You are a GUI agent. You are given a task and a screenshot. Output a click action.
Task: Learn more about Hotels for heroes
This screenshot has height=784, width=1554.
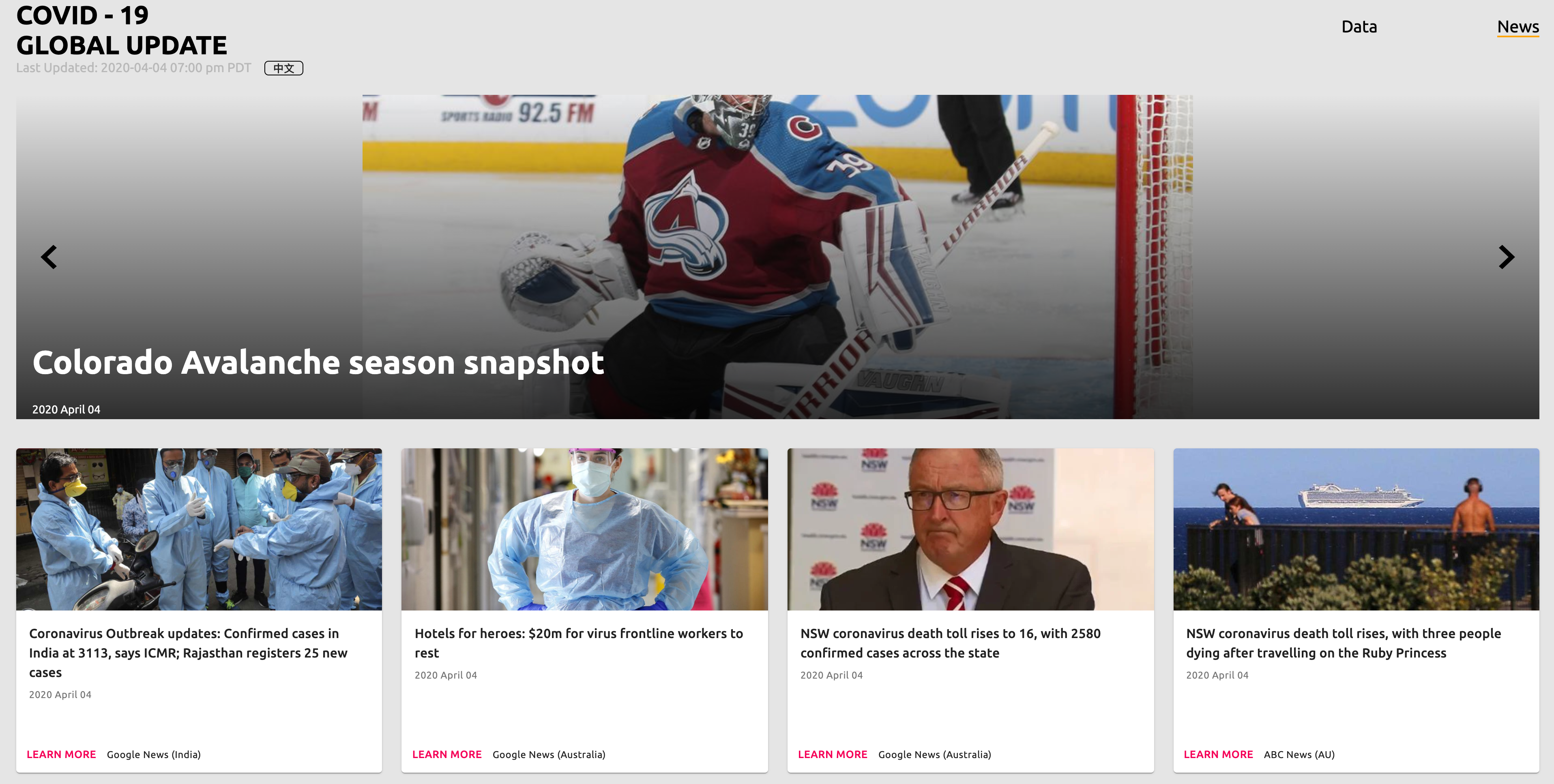coord(446,754)
